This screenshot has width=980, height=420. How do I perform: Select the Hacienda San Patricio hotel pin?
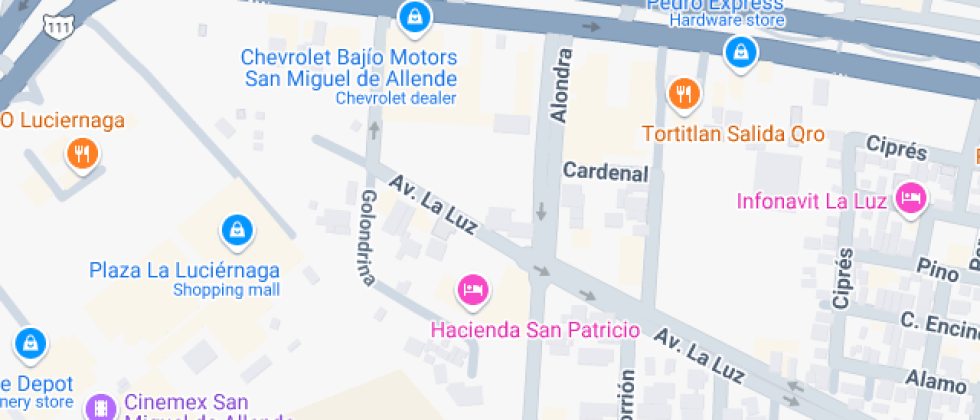[473, 290]
